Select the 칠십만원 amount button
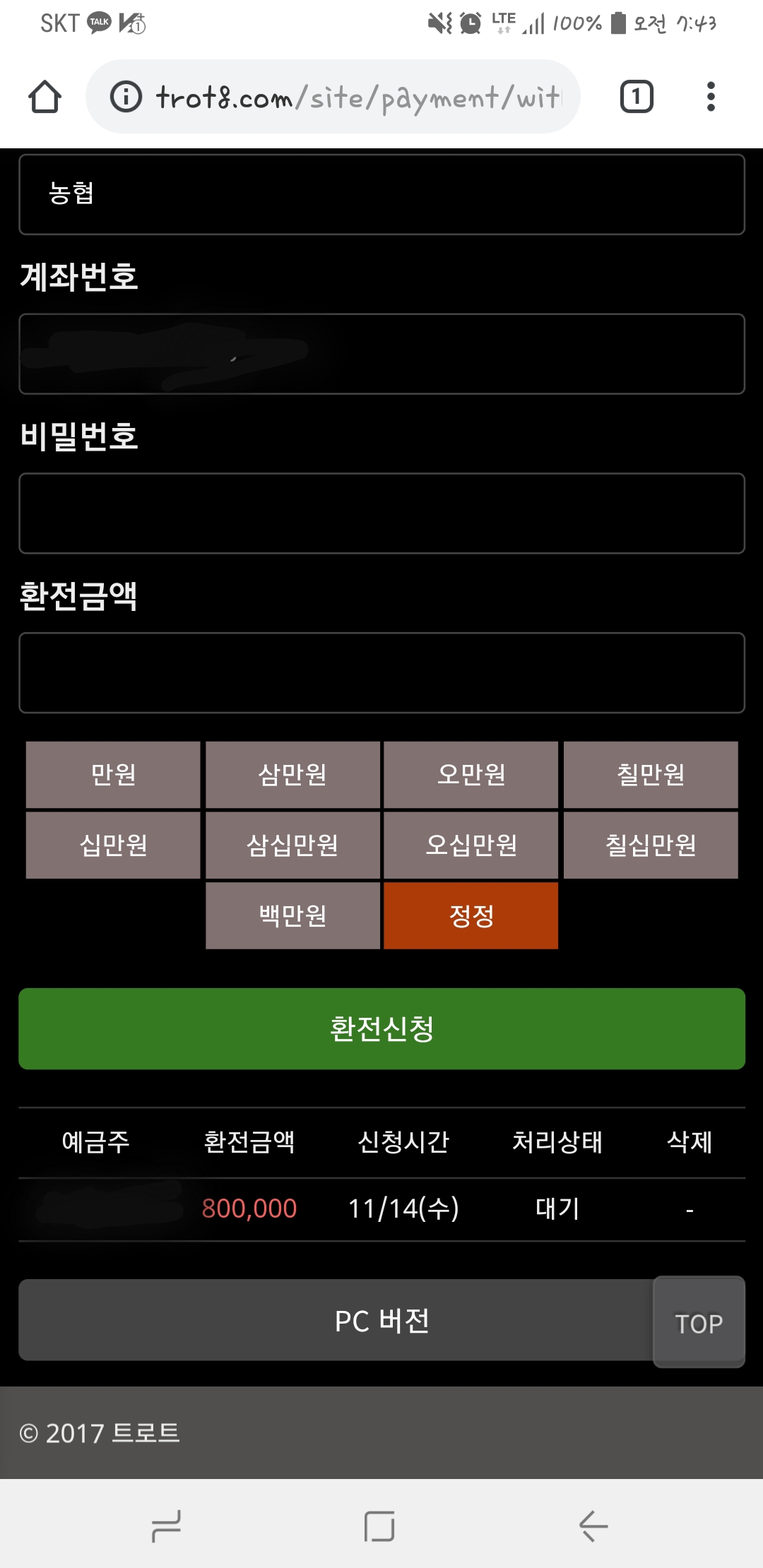 (x=651, y=845)
